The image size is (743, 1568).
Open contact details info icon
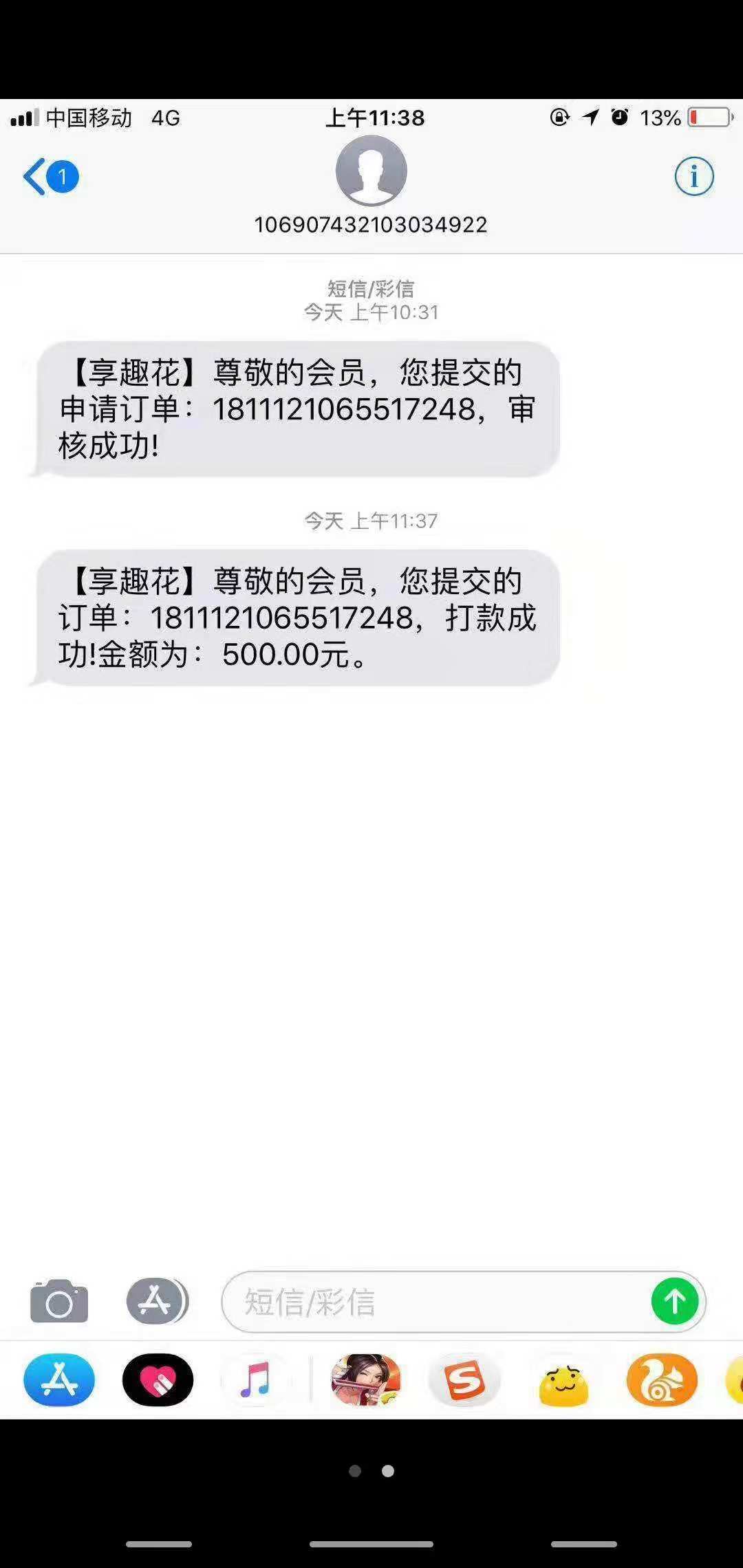(x=693, y=177)
